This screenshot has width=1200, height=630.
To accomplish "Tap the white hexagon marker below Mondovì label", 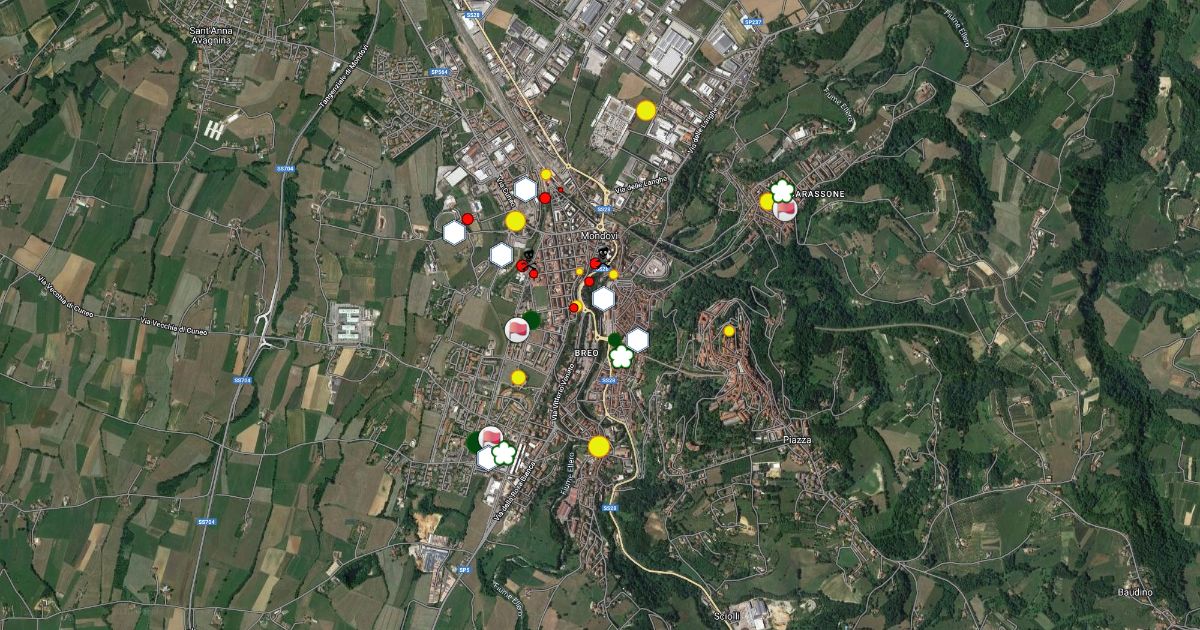I will 603,298.
